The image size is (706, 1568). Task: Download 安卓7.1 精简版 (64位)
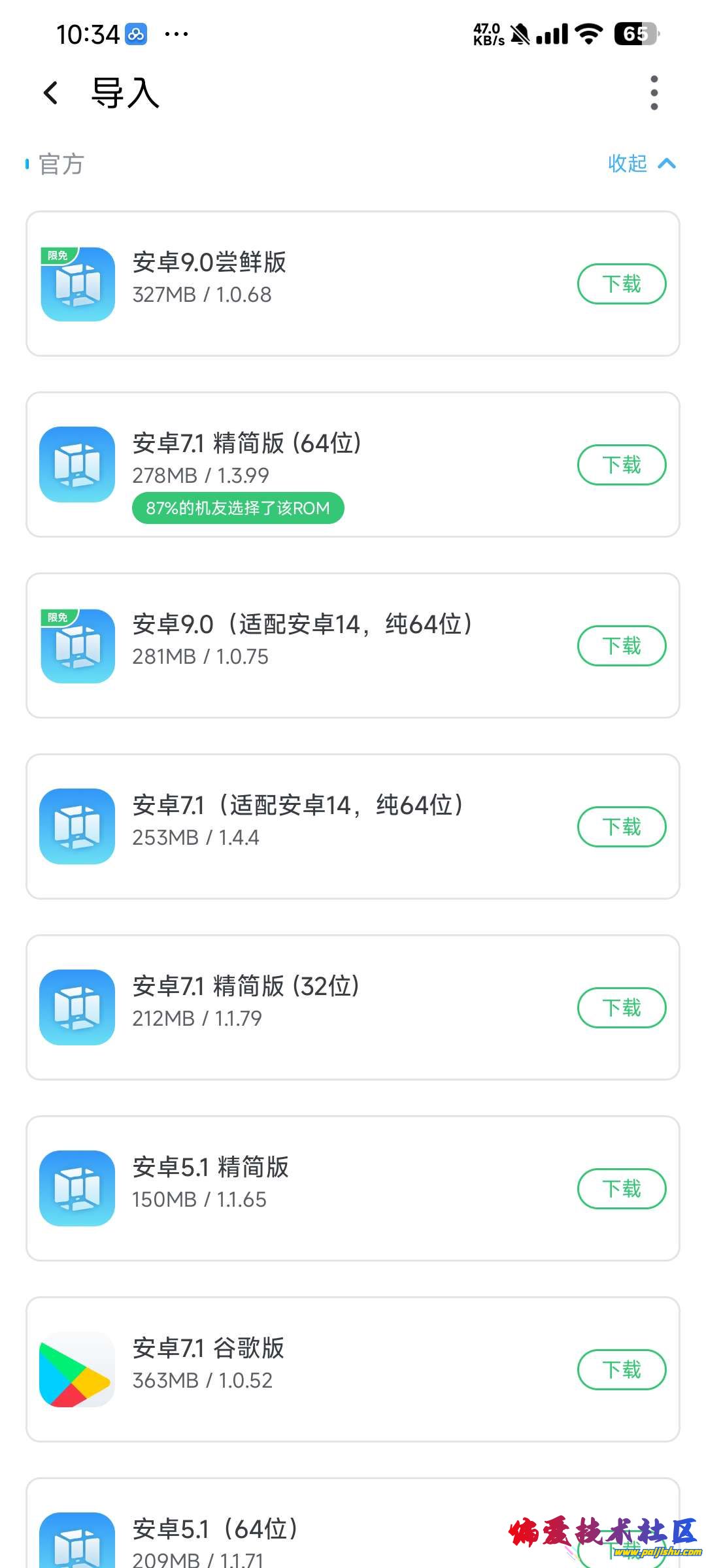(621, 465)
